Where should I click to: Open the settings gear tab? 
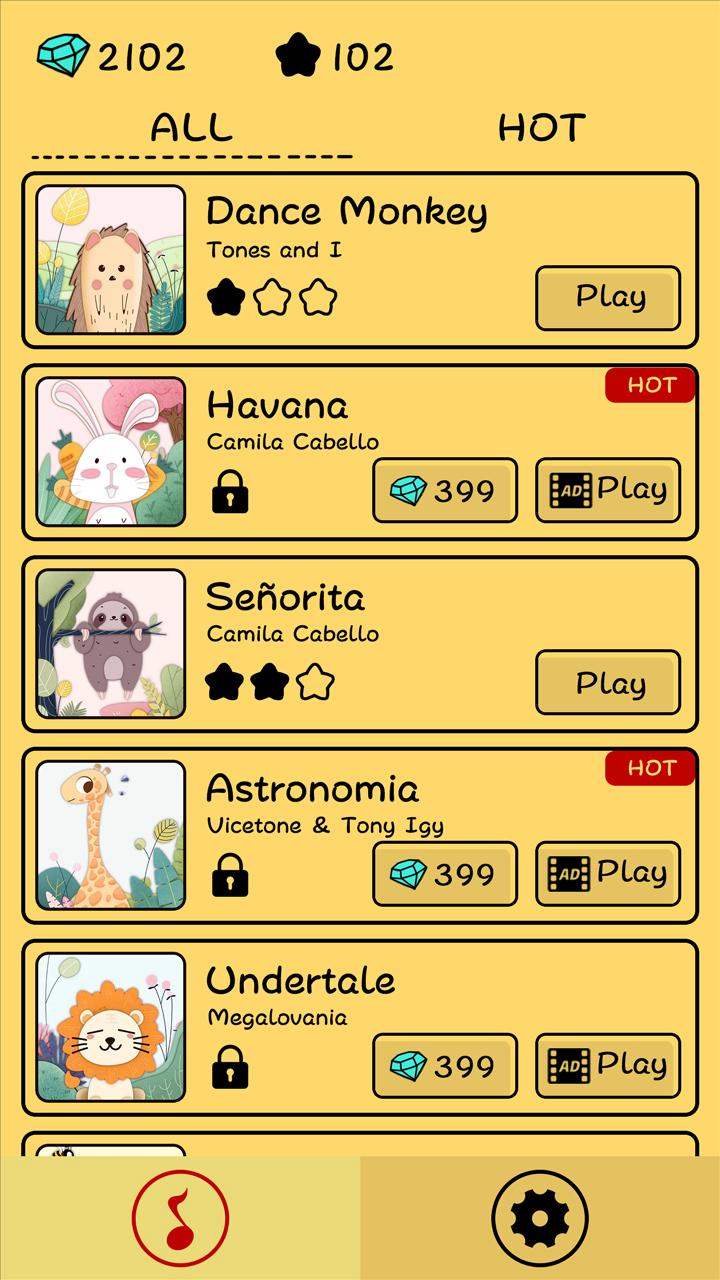click(540, 1218)
